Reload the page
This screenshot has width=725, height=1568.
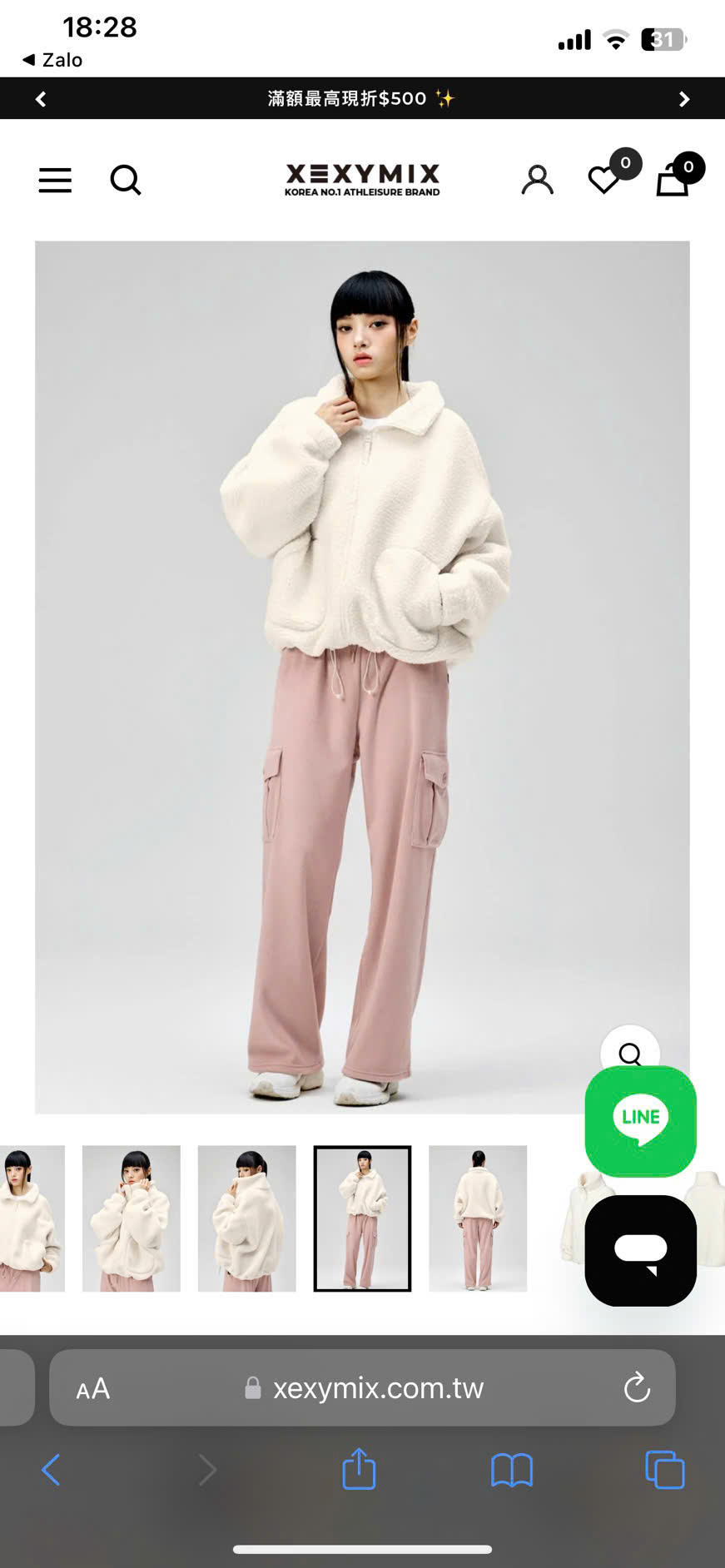click(637, 1387)
